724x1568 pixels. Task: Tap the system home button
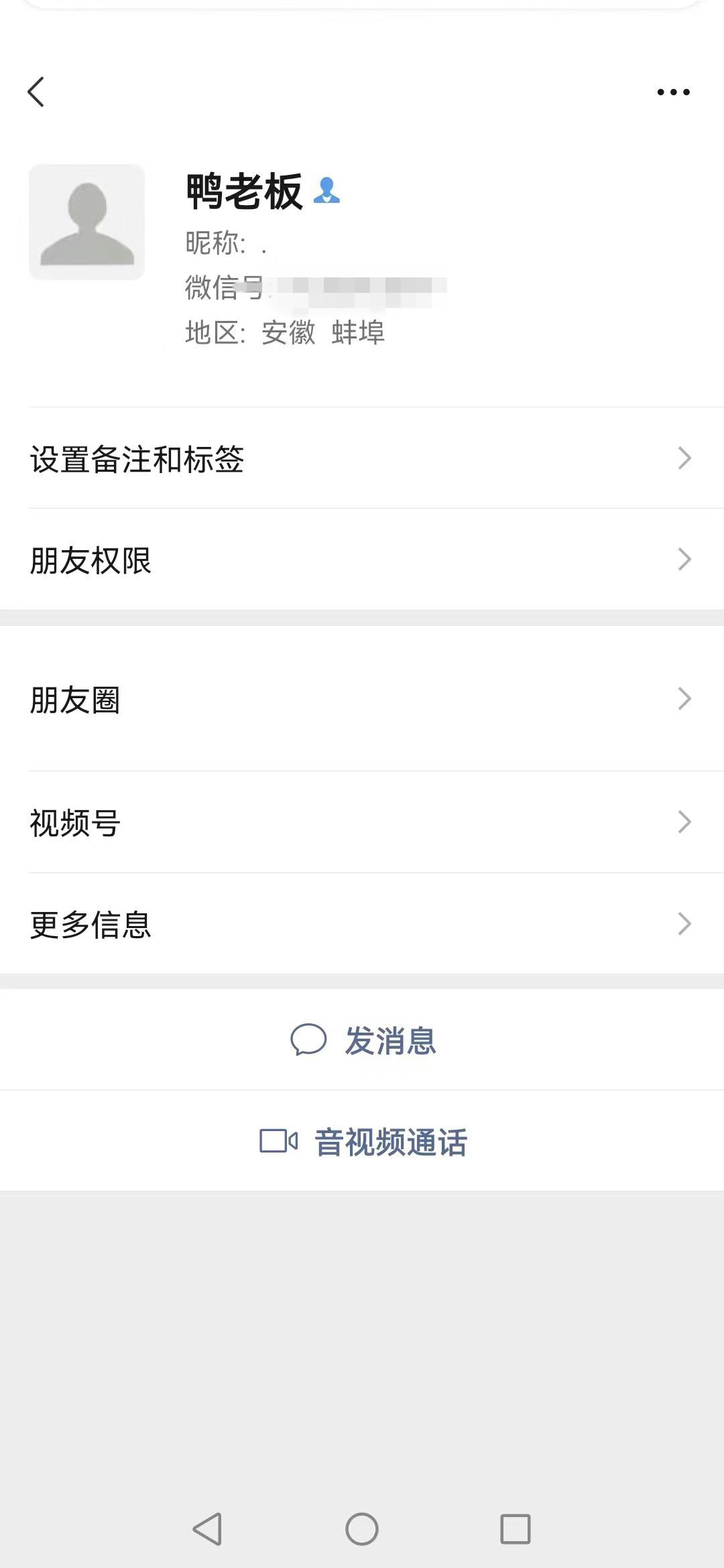pyautogui.click(x=362, y=1529)
